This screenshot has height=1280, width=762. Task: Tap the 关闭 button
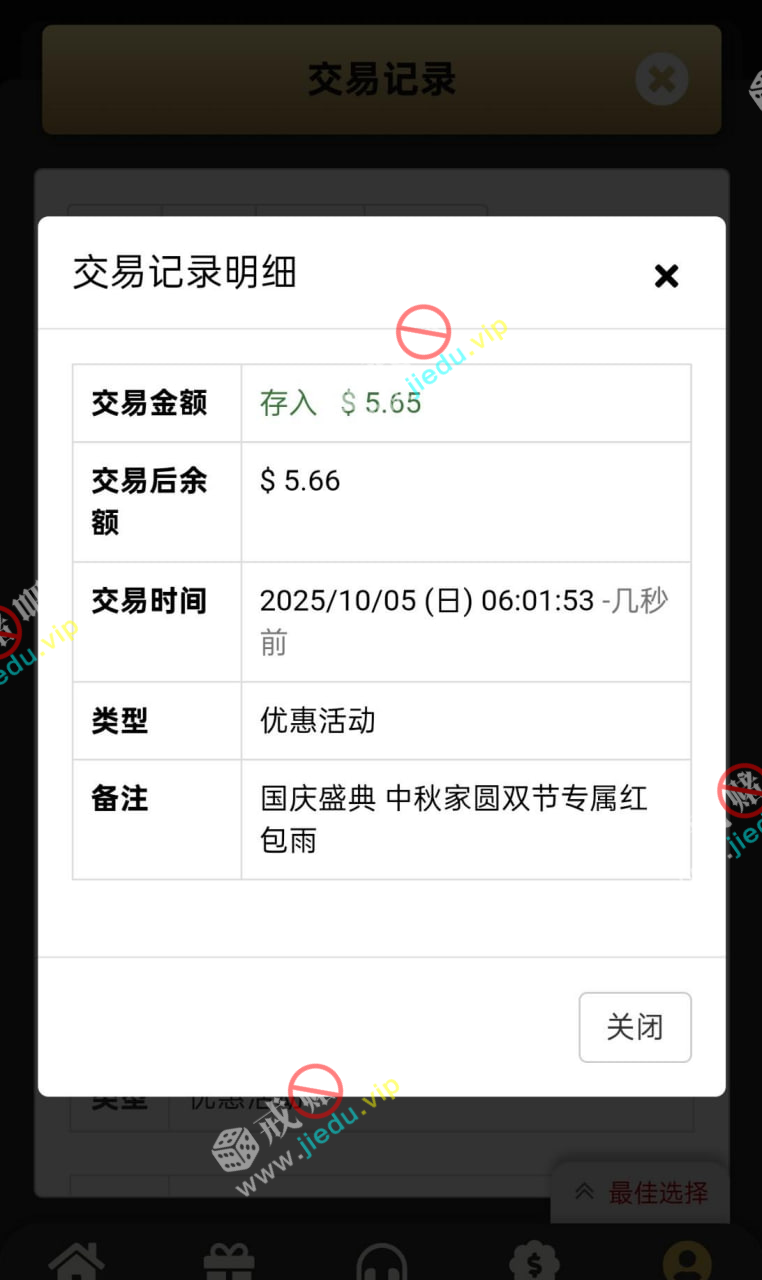tap(635, 1027)
